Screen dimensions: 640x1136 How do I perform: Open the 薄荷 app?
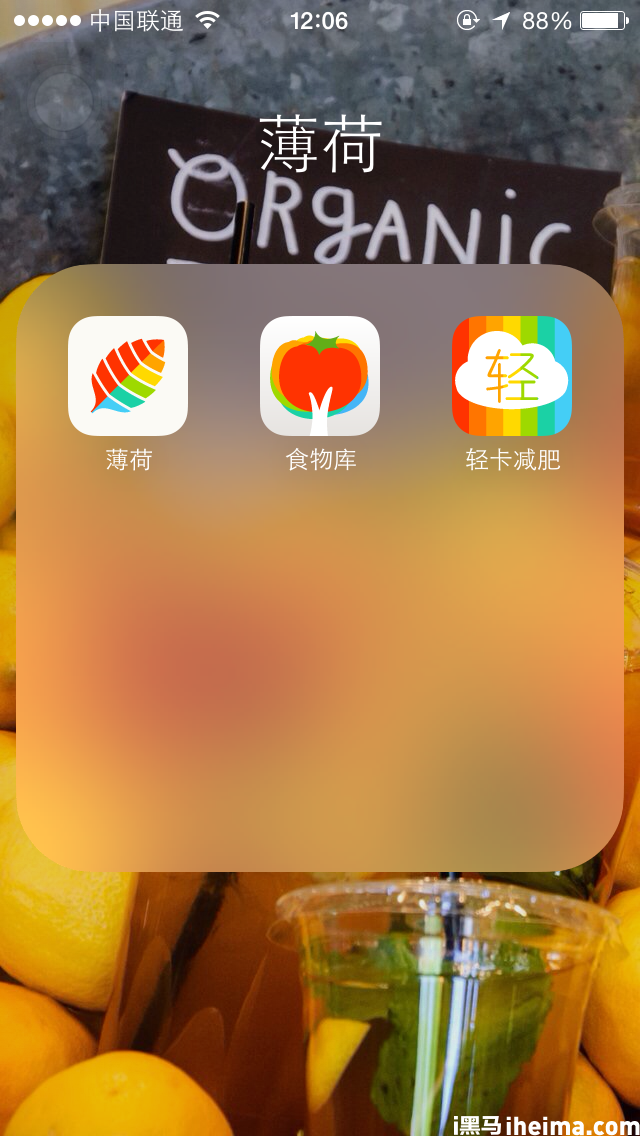128,376
